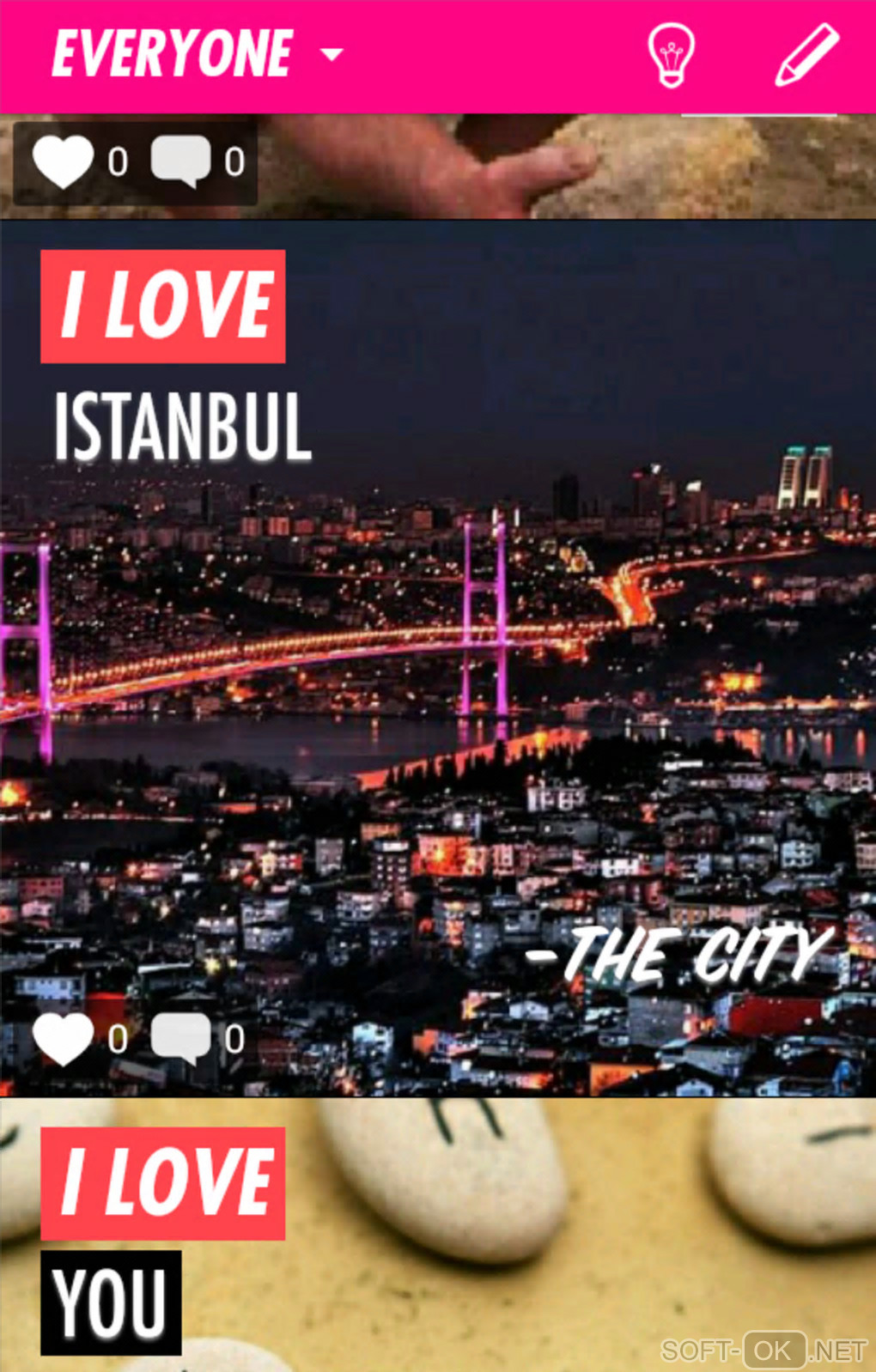This screenshot has width=876, height=1372.
Task: Comment on the post above I Love Istanbul
Action: (181, 161)
